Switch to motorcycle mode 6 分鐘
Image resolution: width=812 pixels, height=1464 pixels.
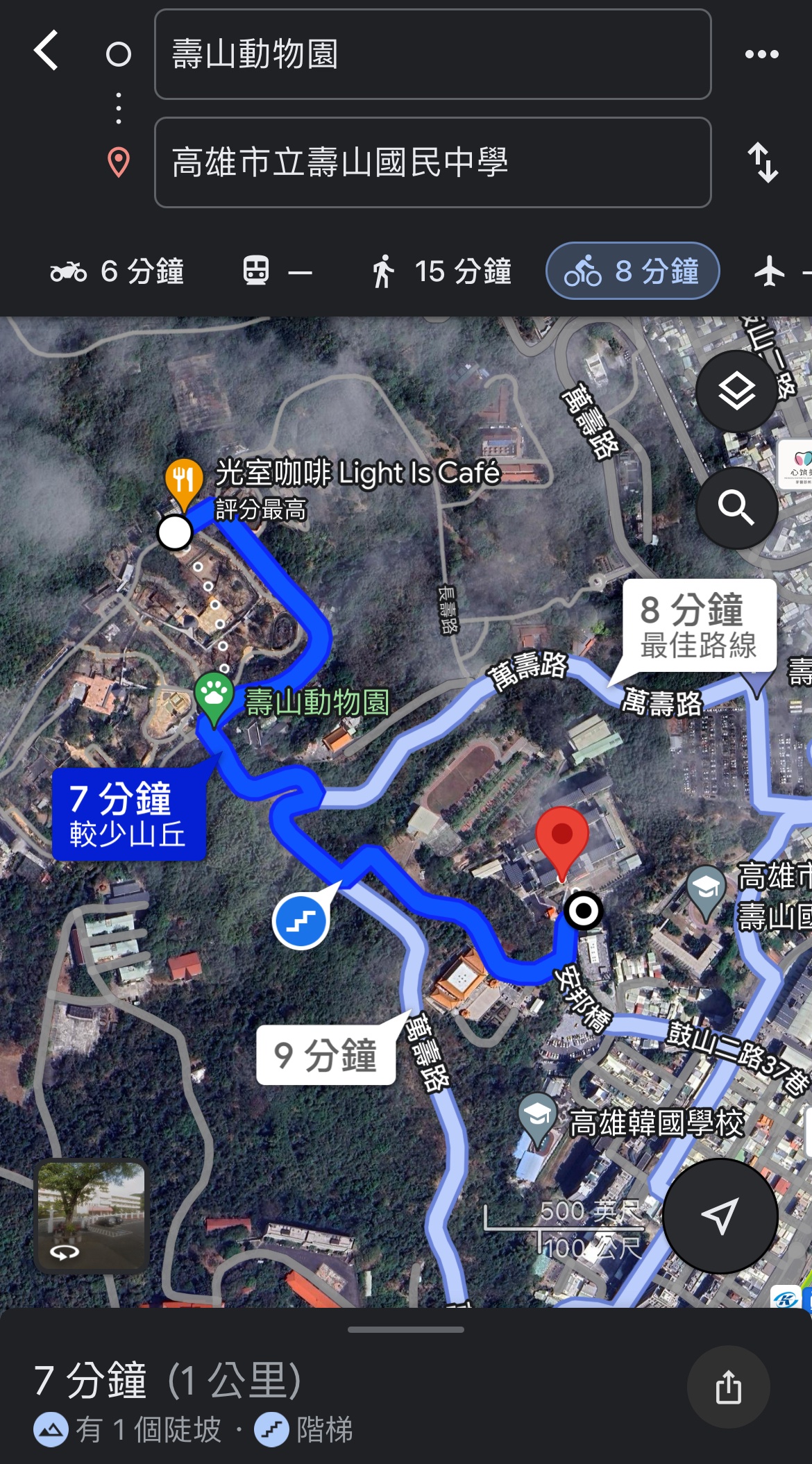[x=117, y=271]
